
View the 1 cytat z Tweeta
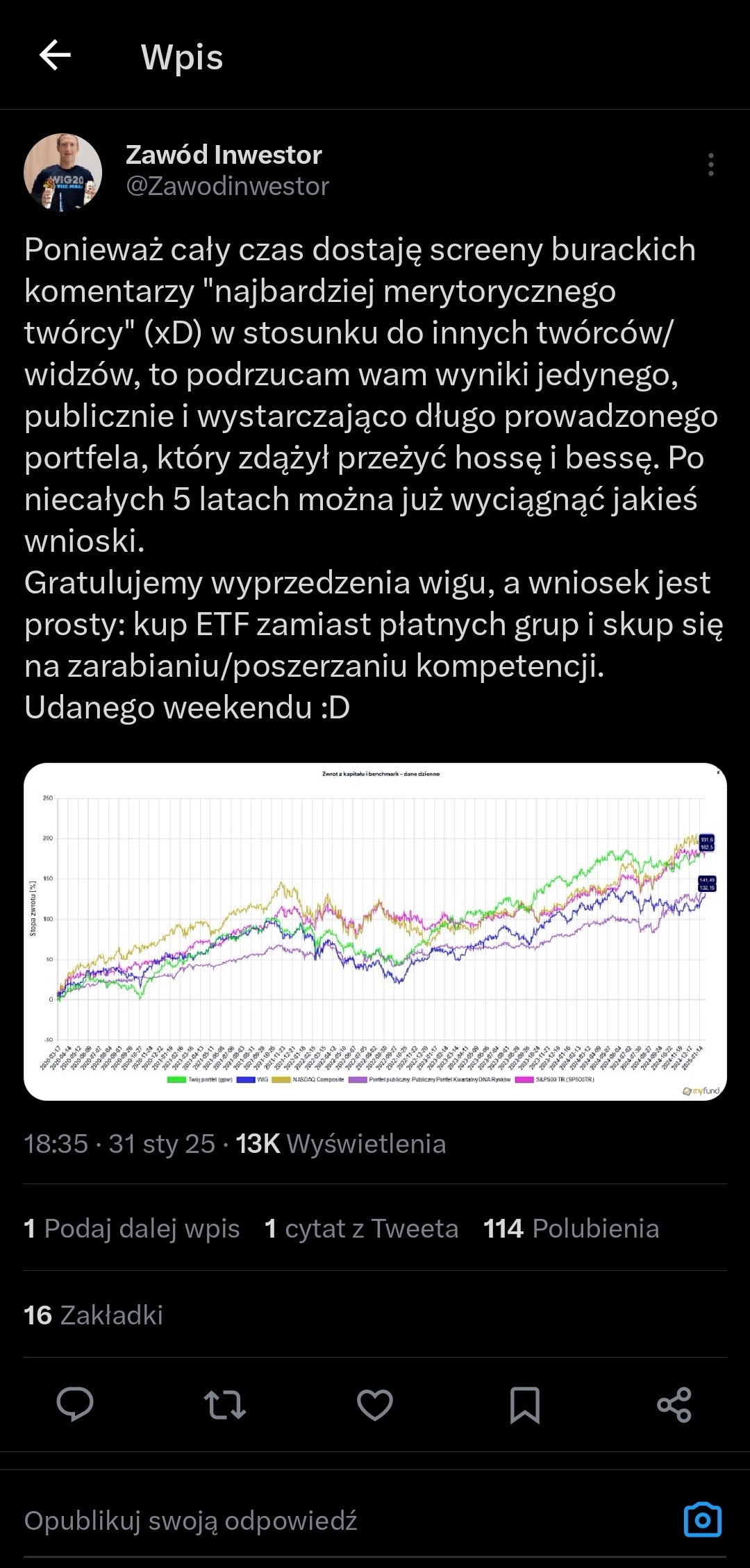pos(361,1229)
